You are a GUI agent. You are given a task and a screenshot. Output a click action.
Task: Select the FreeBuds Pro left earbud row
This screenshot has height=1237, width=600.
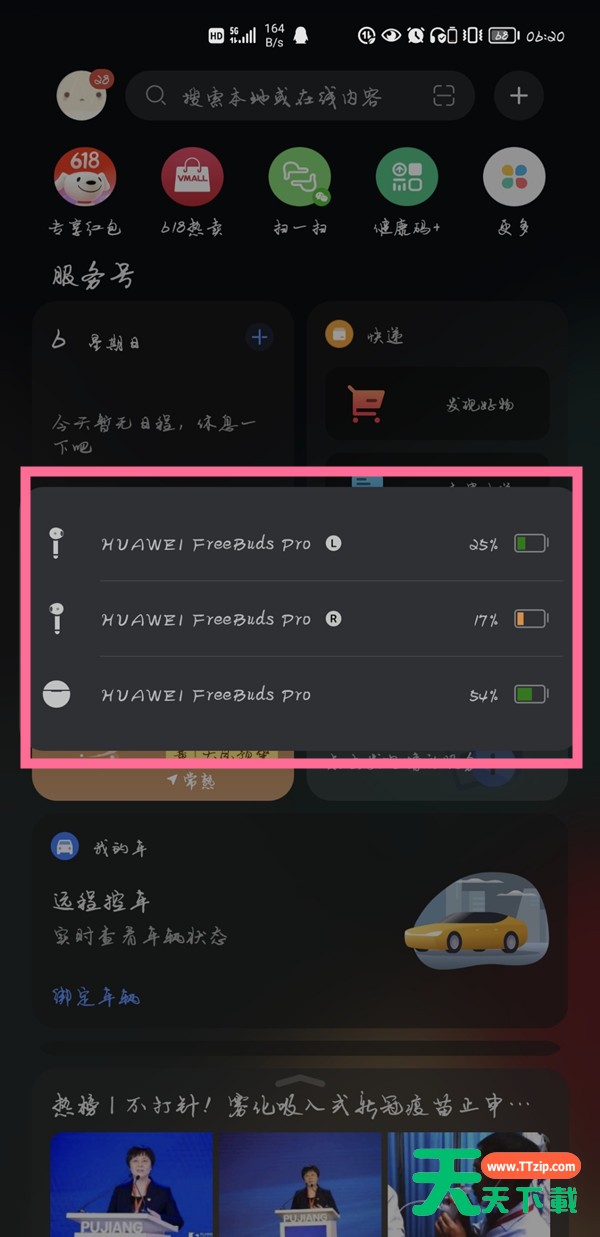300,544
